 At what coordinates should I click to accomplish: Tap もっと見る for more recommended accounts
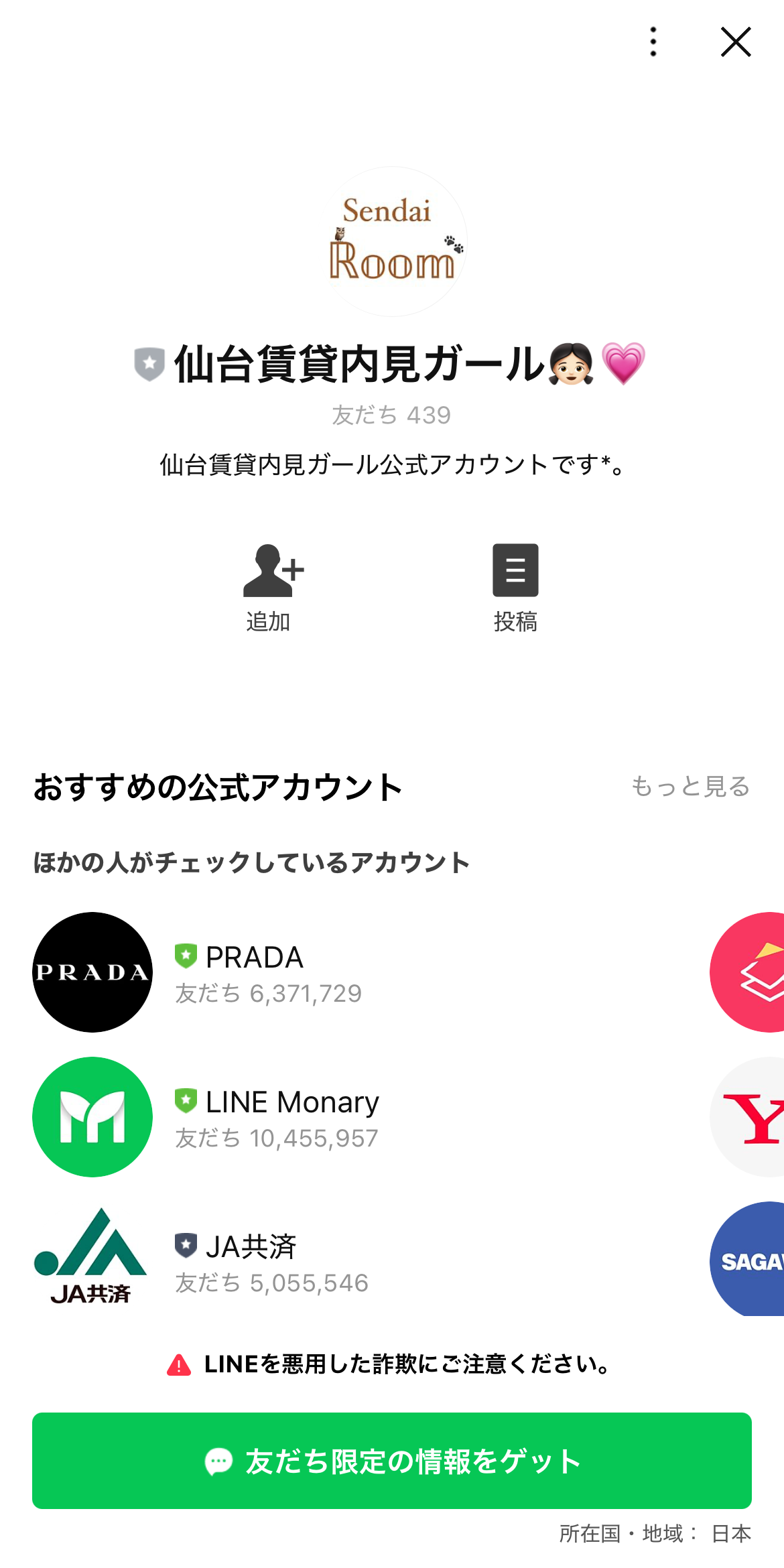[x=690, y=786]
